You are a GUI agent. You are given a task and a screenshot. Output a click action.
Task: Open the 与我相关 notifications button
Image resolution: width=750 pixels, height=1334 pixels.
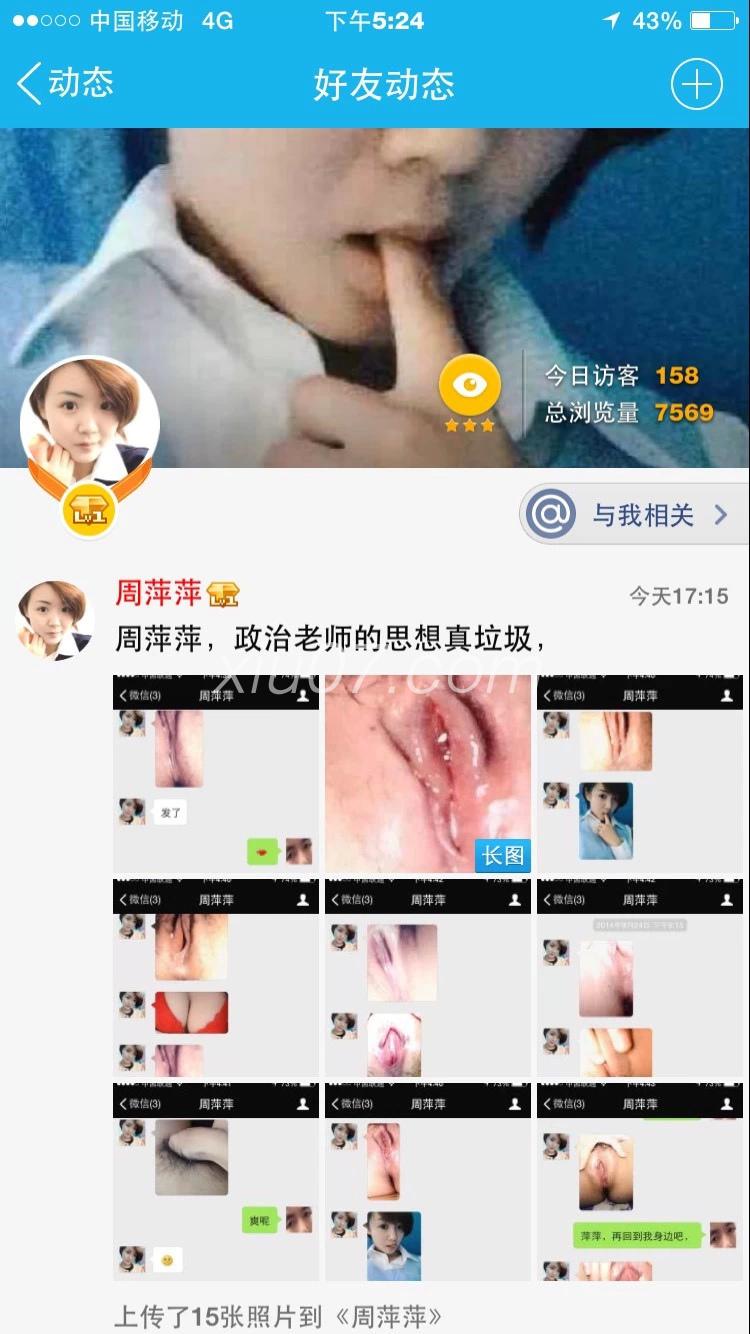pos(634,515)
